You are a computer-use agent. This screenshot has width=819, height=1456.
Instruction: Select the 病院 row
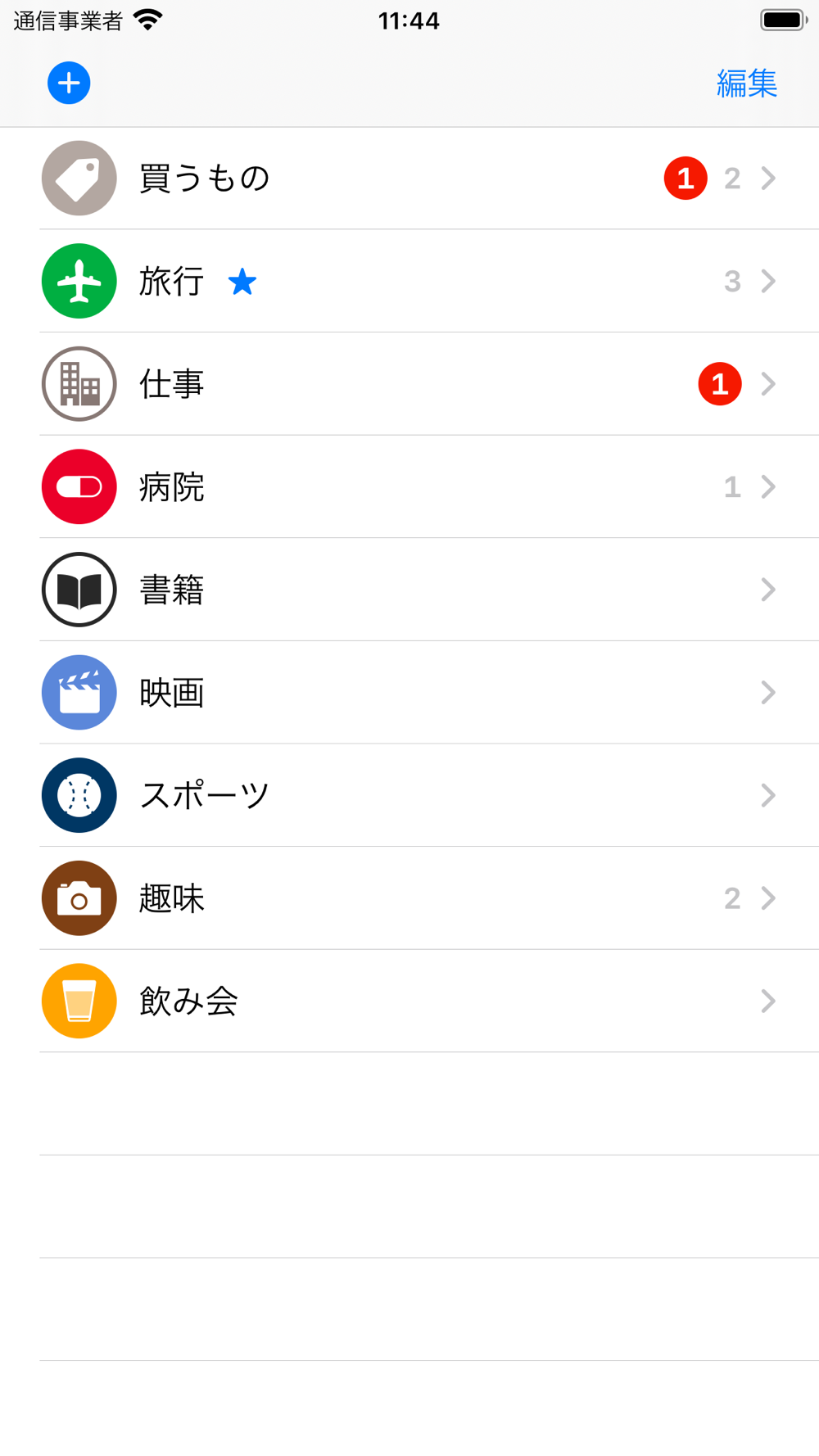coord(409,486)
